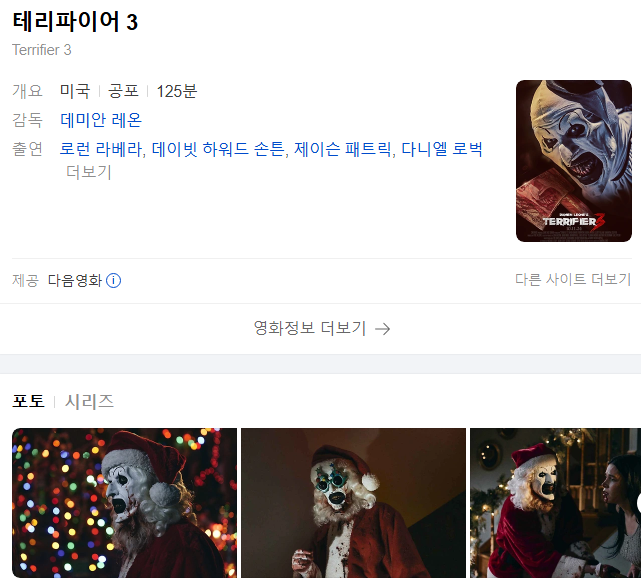Open actor 제이슨 패트릭 link
This screenshot has width=641, height=587.
342,149
